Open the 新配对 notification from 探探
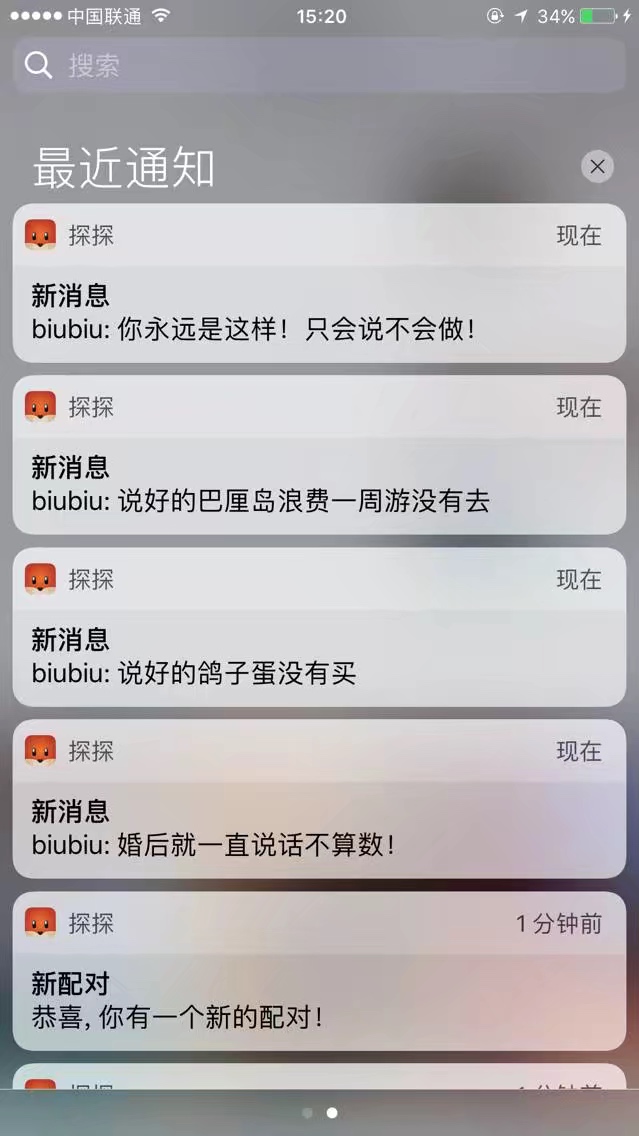 point(320,972)
